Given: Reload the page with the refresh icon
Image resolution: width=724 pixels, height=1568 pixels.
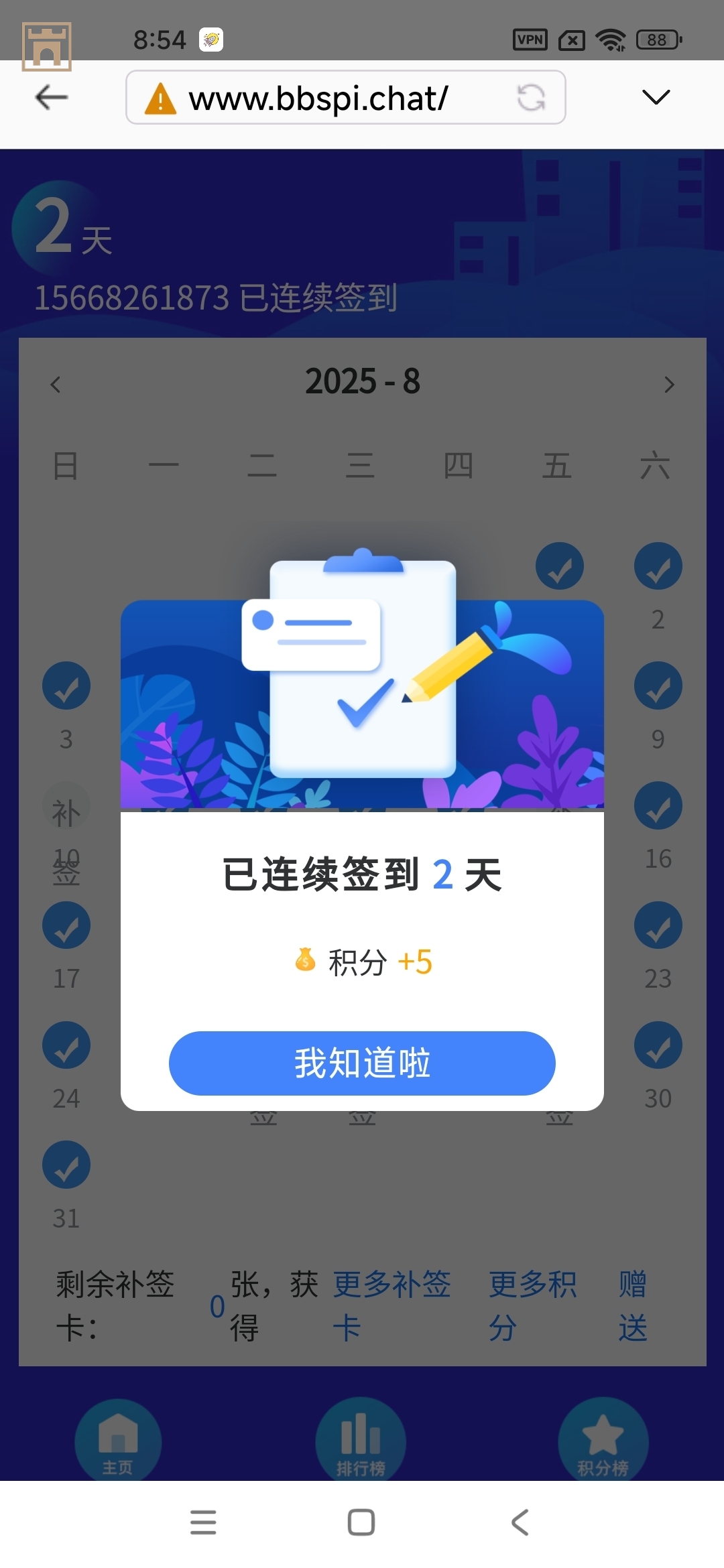Looking at the screenshot, I should [531, 98].
